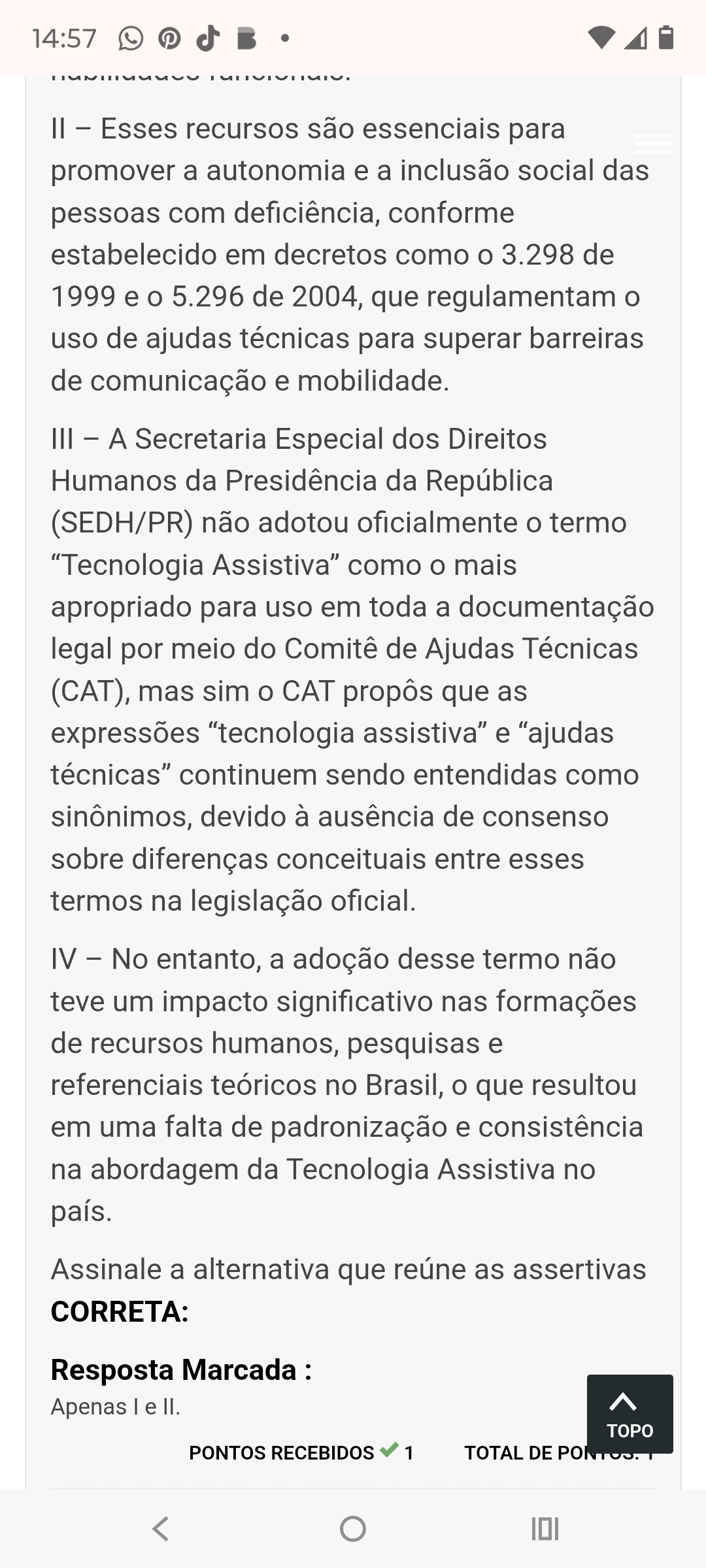
Task: Open the hamburger menu icon
Action: click(653, 143)
